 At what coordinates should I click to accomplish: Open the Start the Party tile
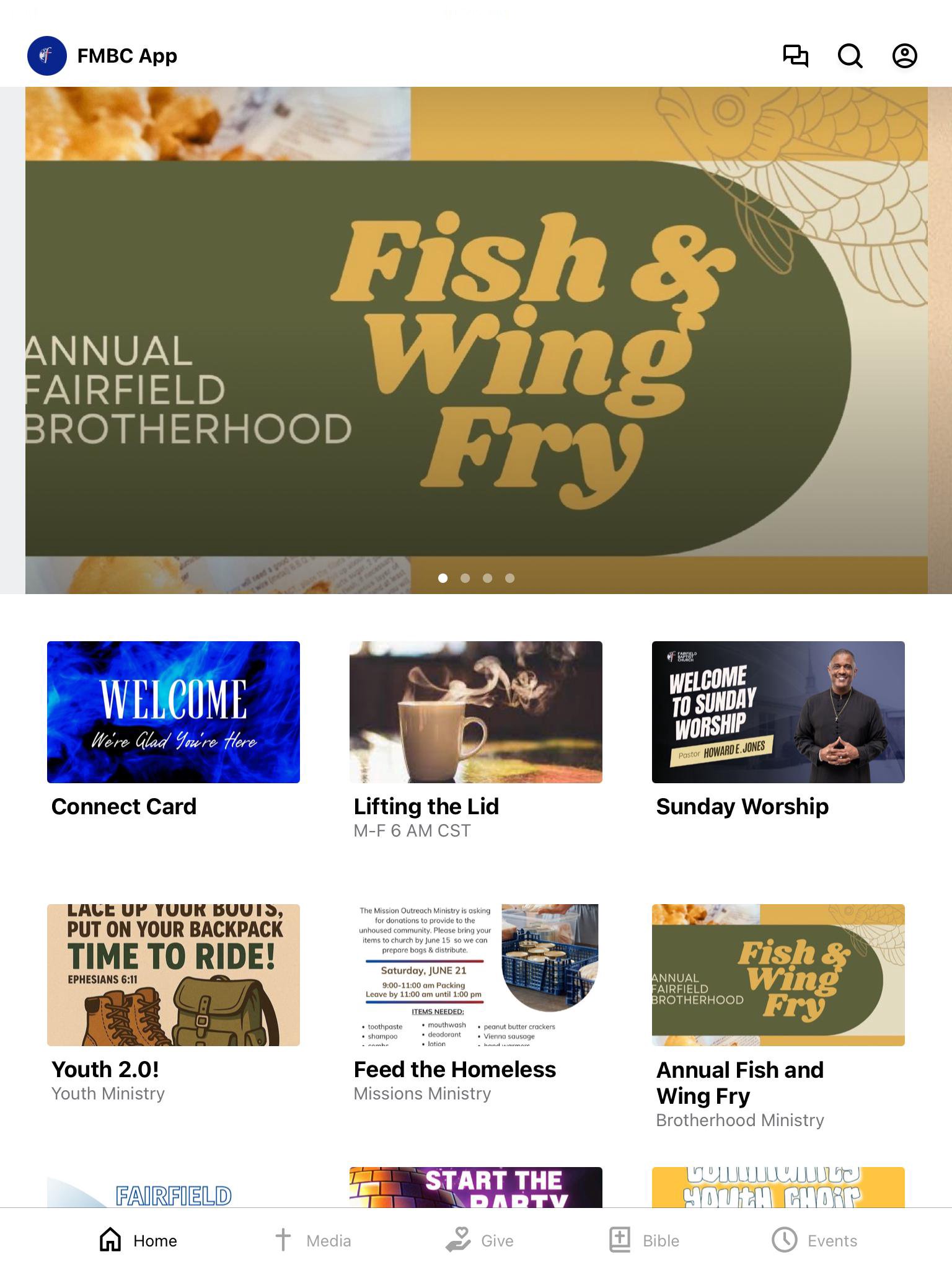pyautogui.click(x=476, y=1187)
